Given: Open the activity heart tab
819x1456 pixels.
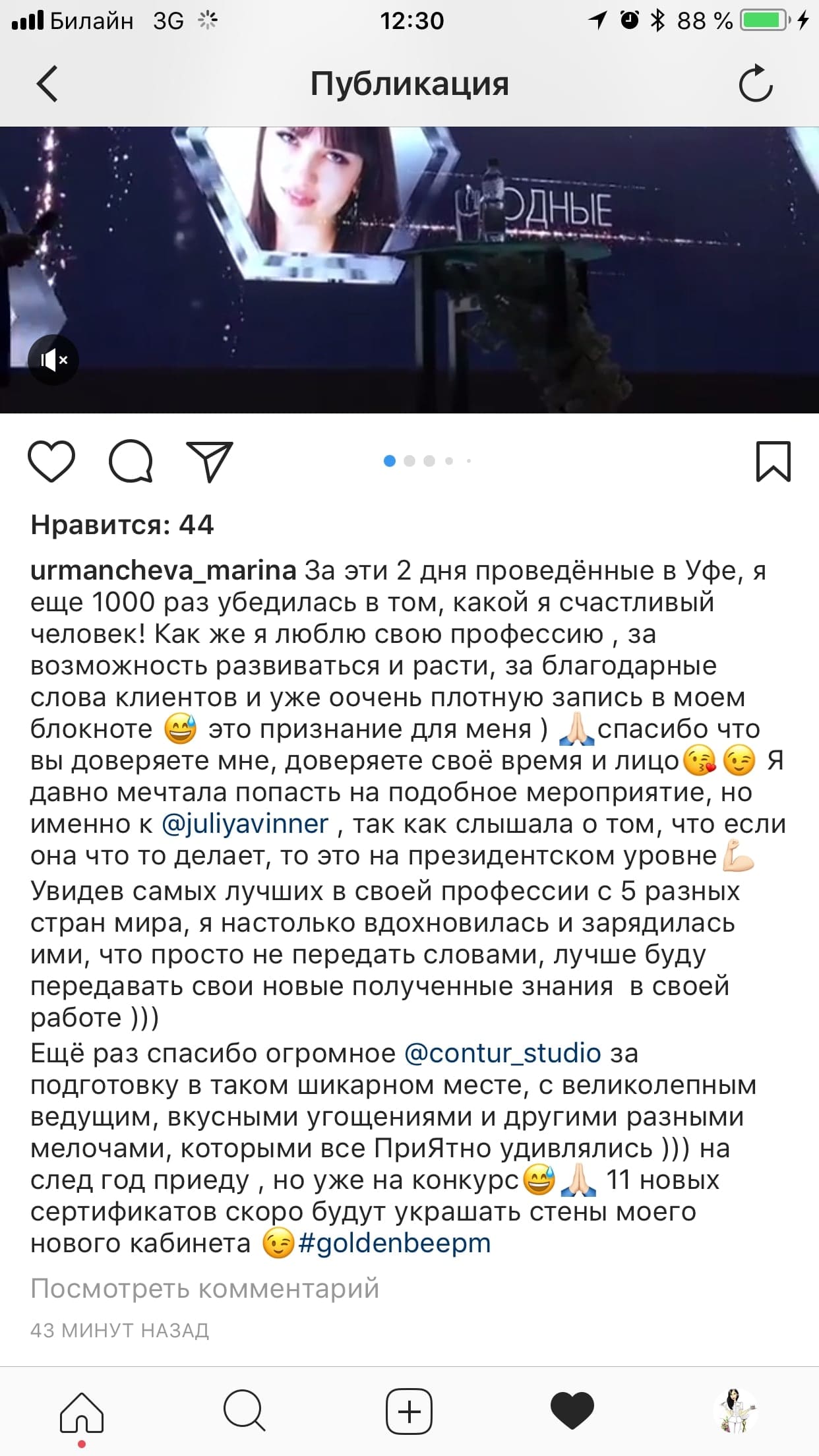Looking at the screenshot, I should coord(572,1411).
